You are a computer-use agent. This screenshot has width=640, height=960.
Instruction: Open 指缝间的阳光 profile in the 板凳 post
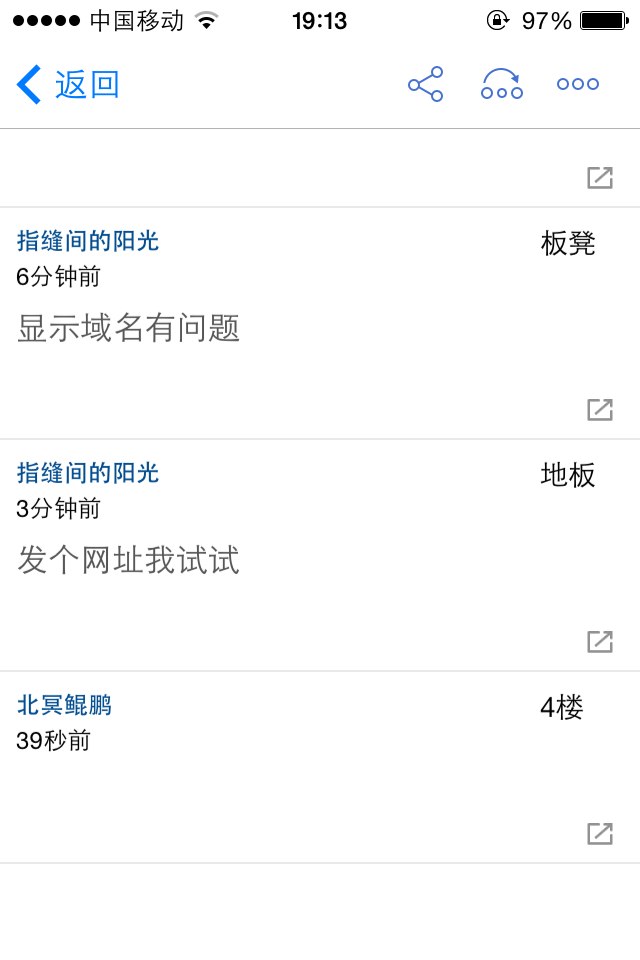(x=88, y=241)
